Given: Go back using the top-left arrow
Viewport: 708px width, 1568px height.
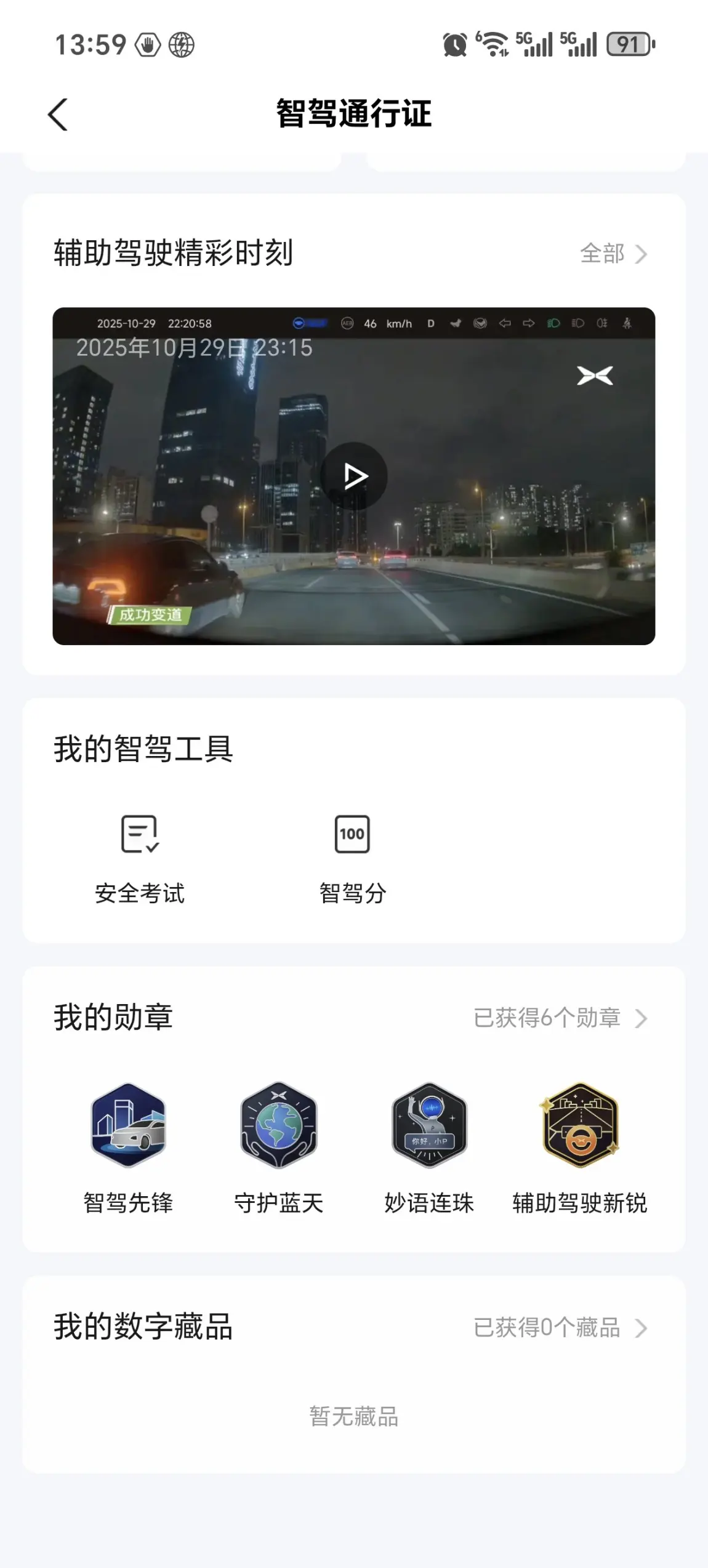Looking at the screenshot, I should (x=57, y=115).
